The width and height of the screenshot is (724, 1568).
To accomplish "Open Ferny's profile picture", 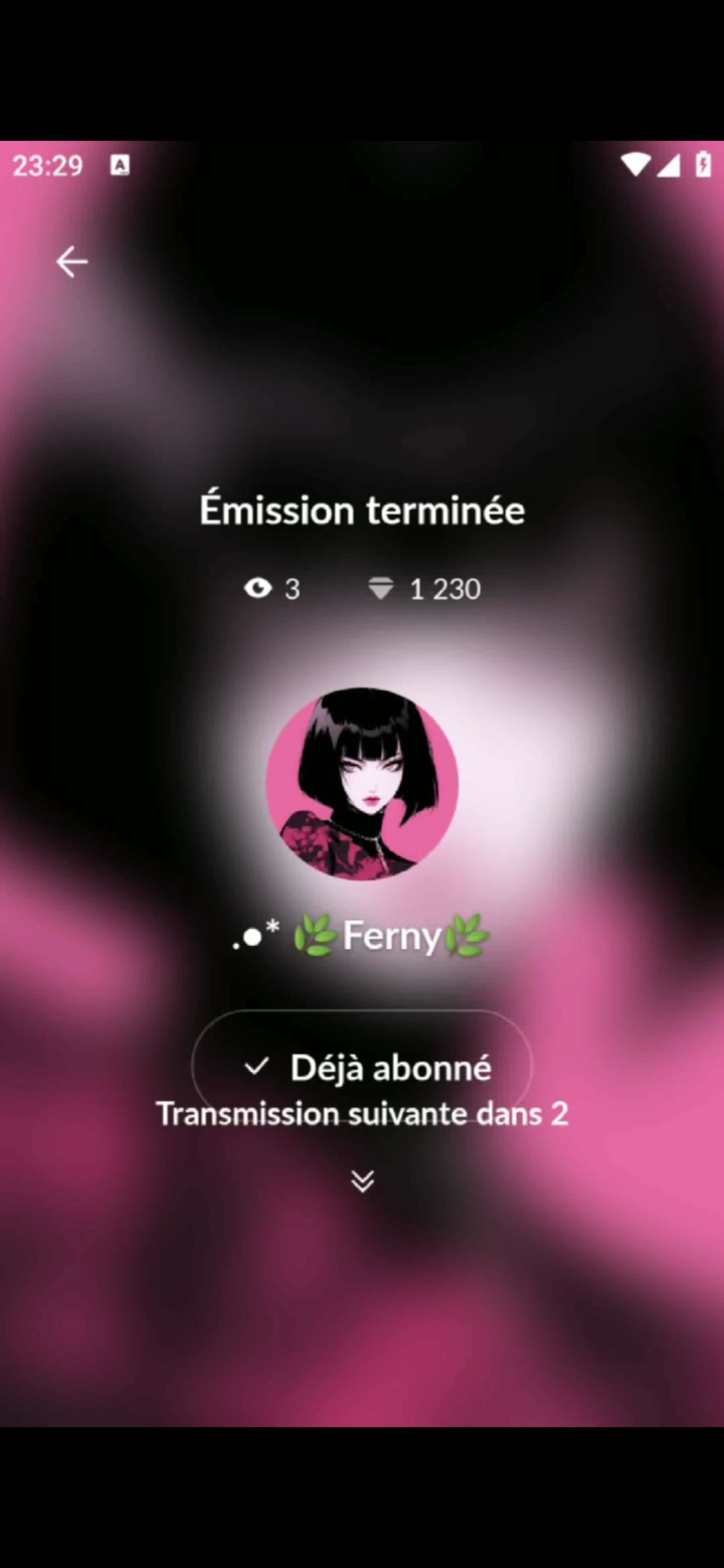I will coord(362,783).
